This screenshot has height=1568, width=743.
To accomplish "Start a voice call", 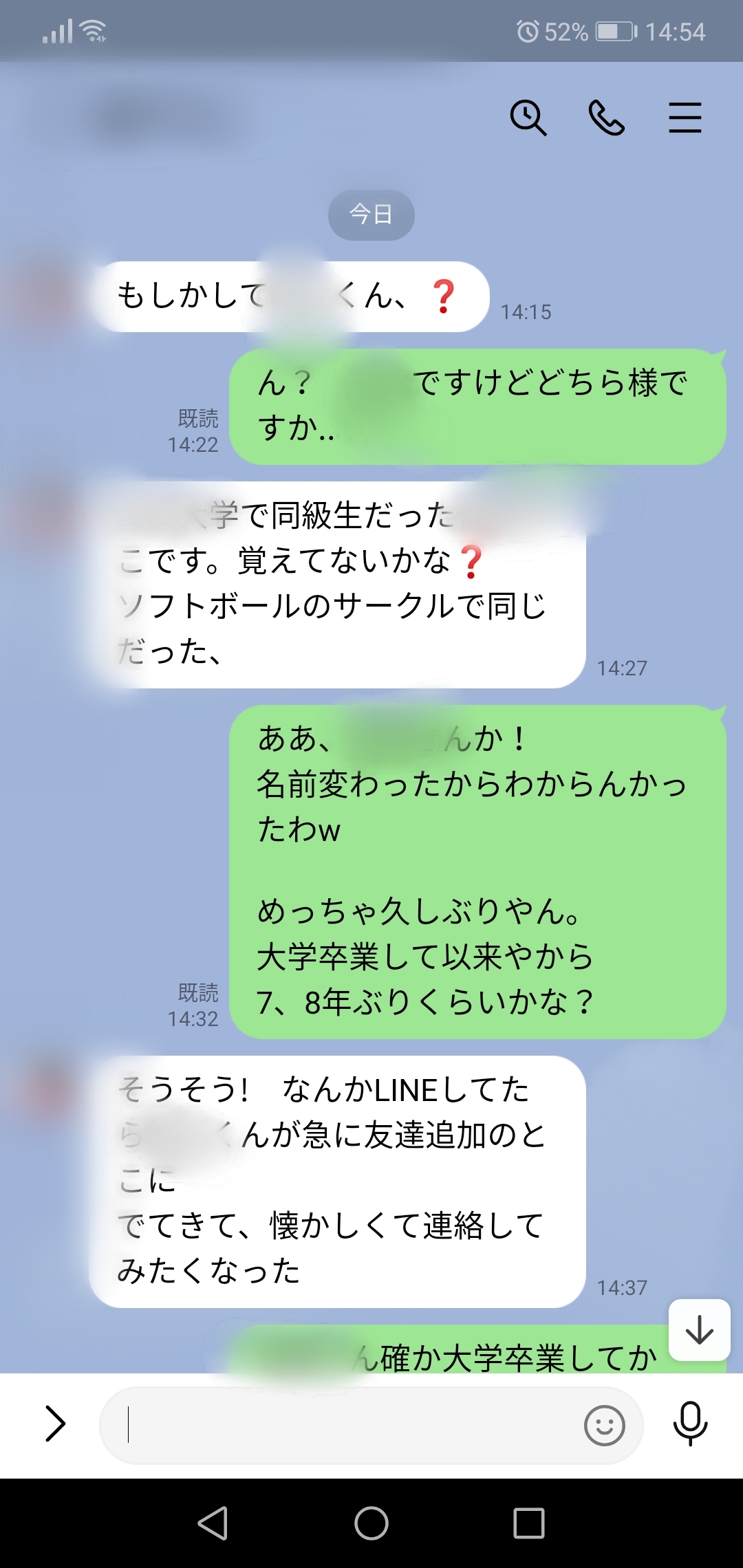I will click(607, 118).
